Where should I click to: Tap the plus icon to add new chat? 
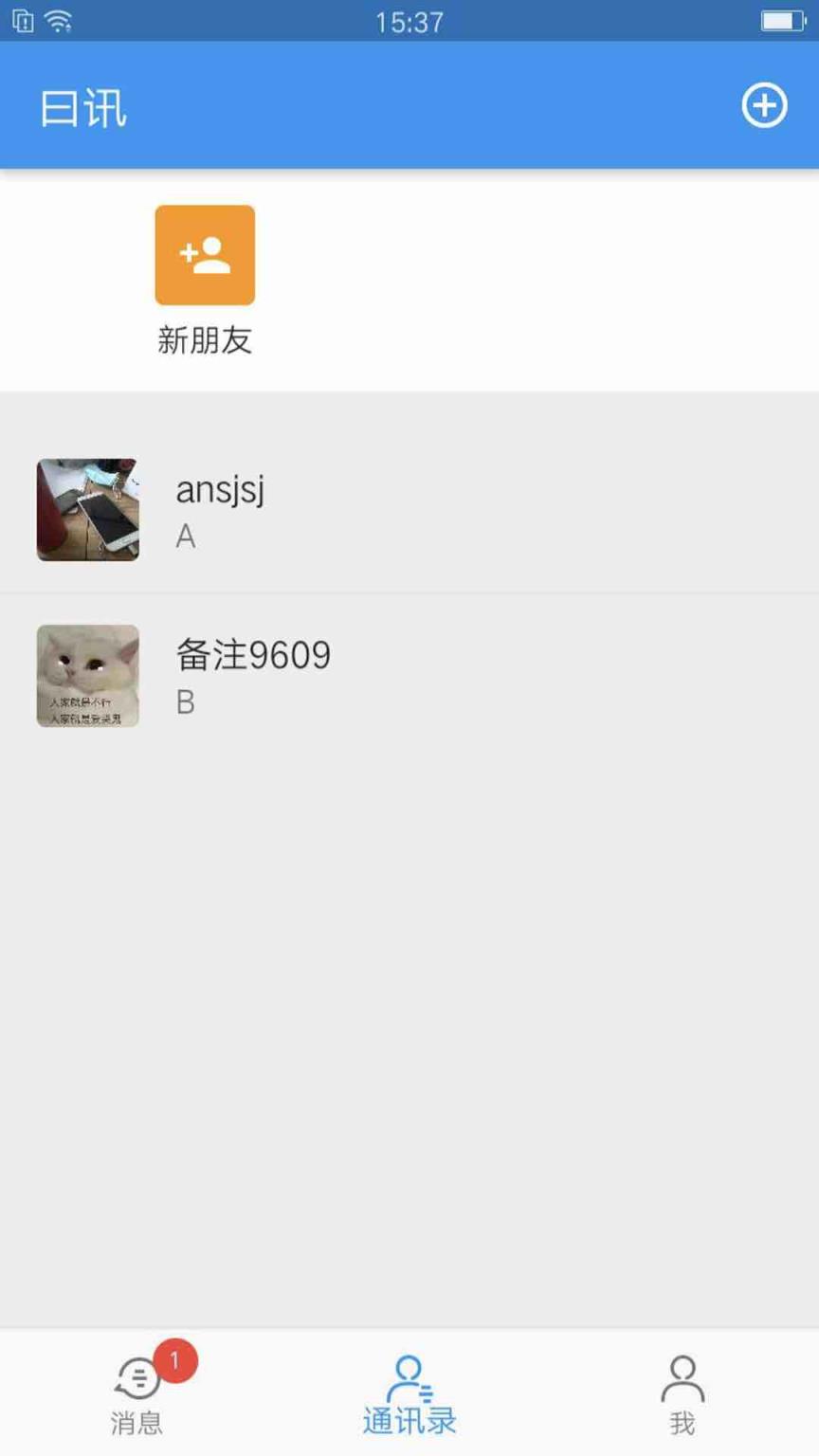[766, 106]
